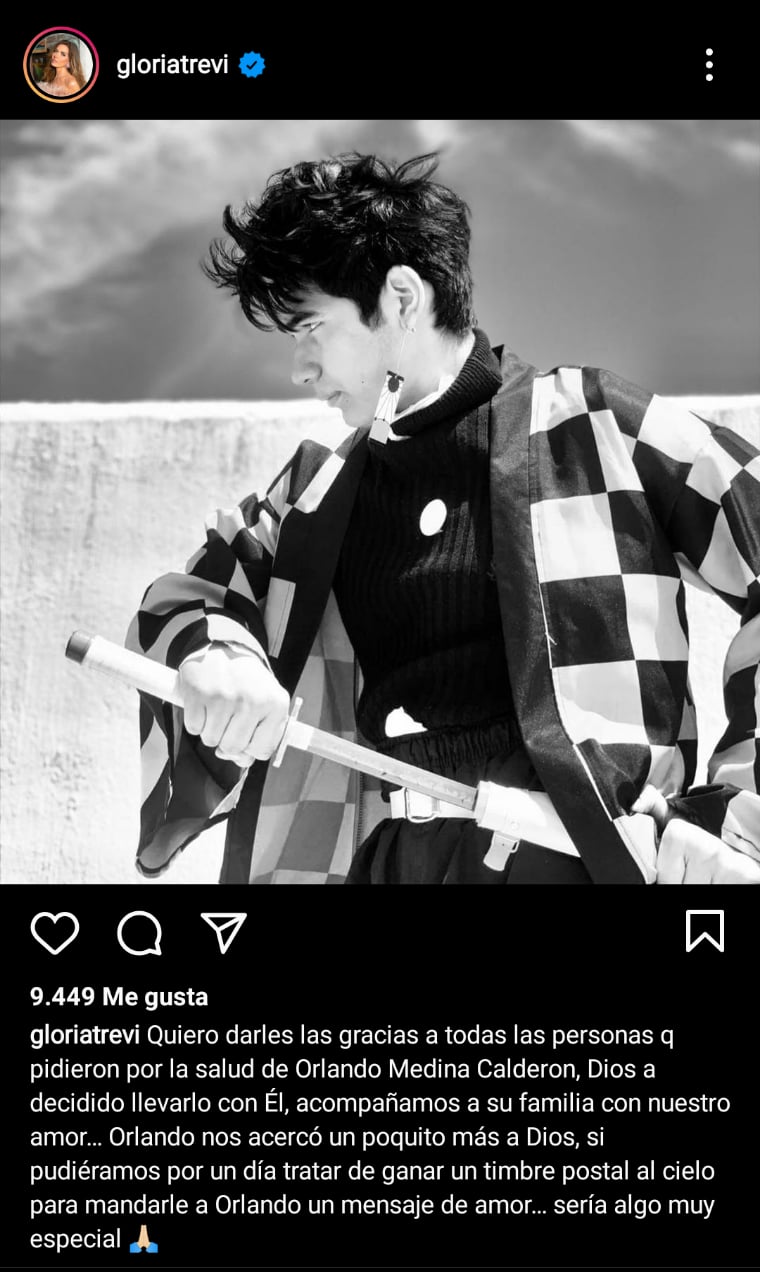Share the post via paper plane icon
Screen dimensions: 760x1272
(x=224, y=932)
